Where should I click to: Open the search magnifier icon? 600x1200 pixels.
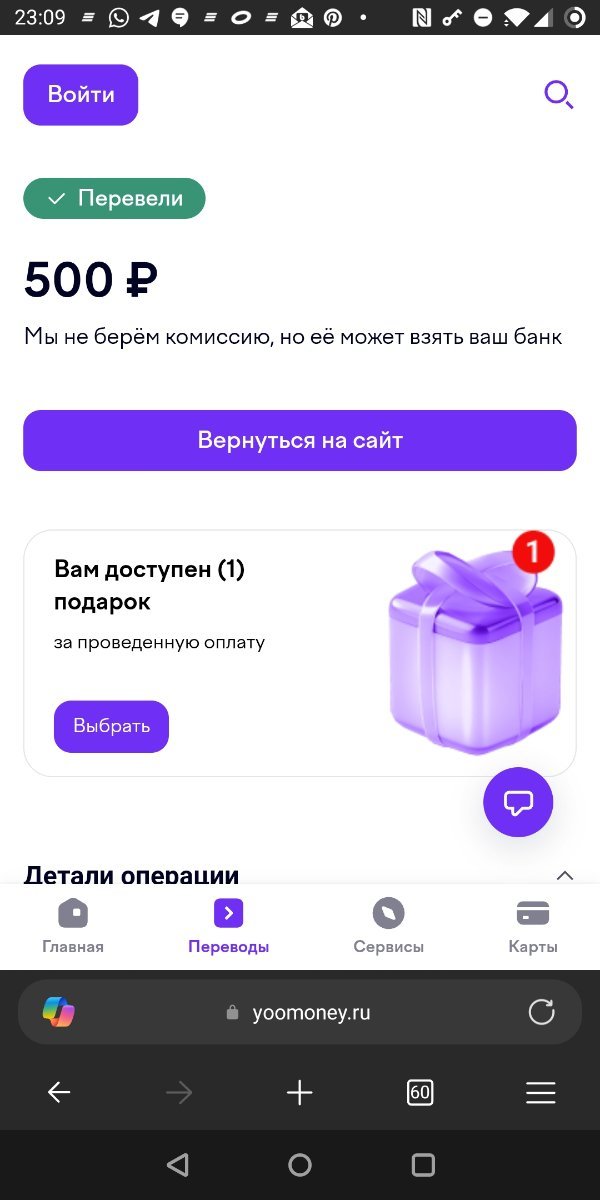pyautogui.click(x=558, y=95)
